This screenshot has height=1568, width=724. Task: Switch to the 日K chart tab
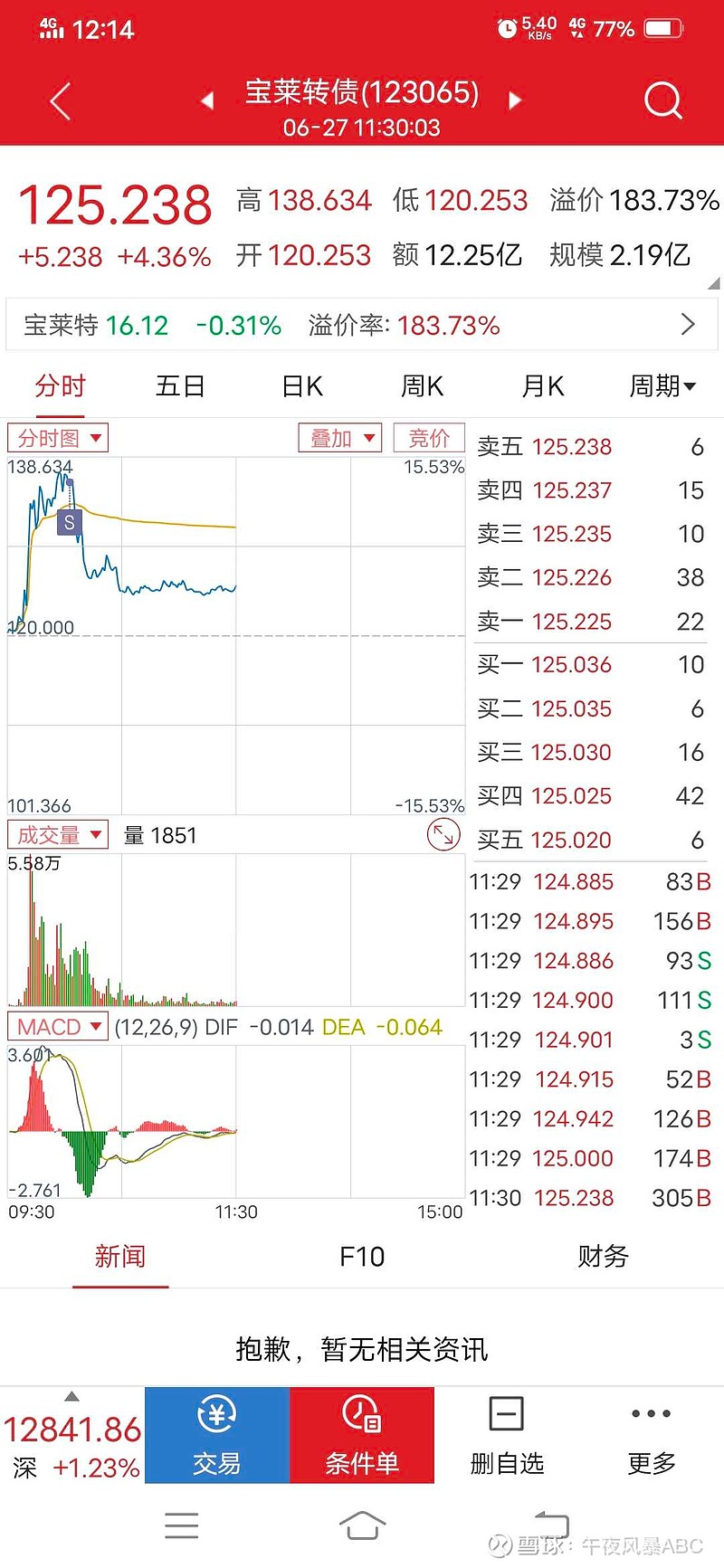click(301, 386)
